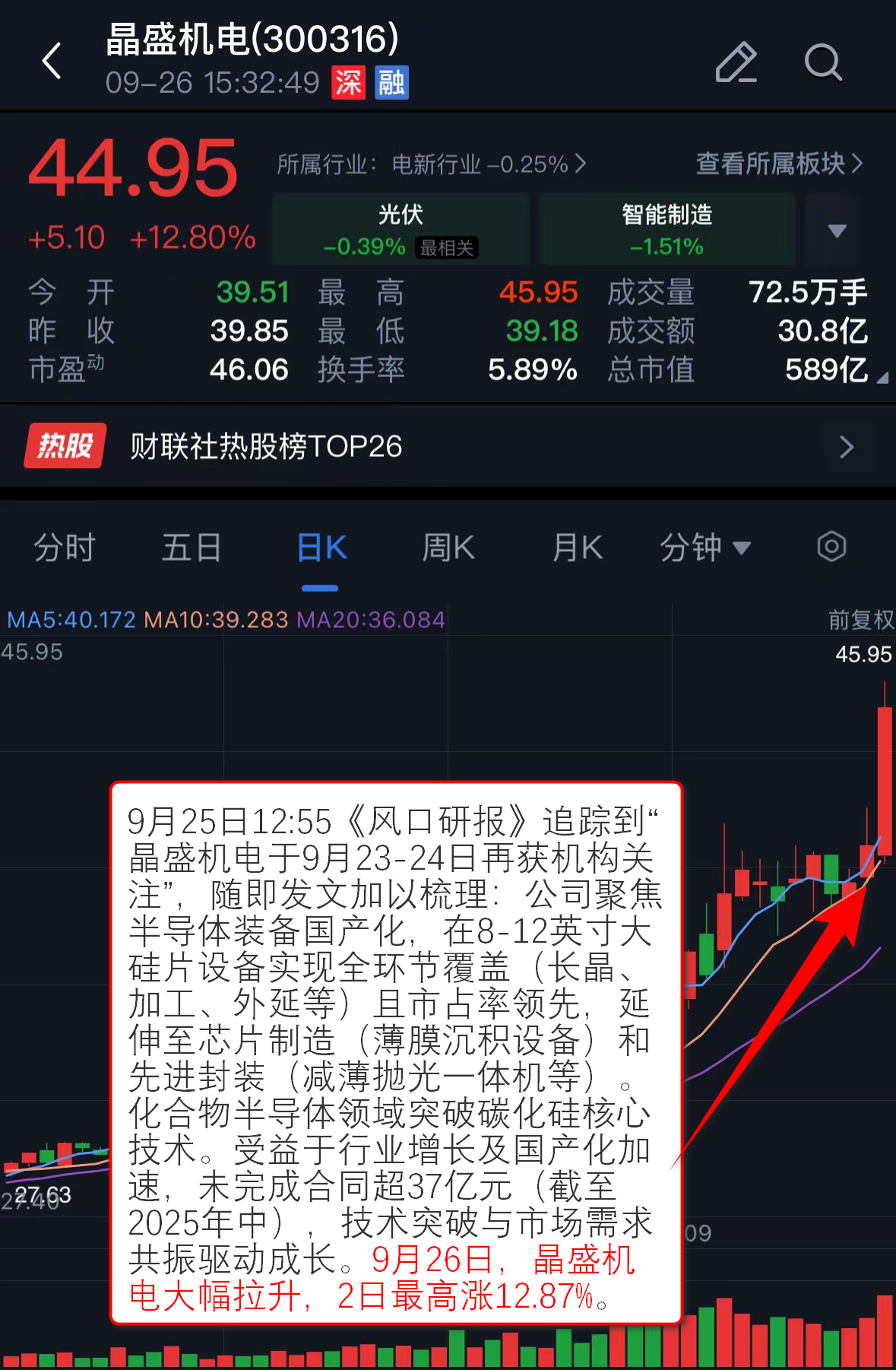Expand more sectors with down arrow
The width and height of the screenshot is (896, 1370).
tap(837, 230)
